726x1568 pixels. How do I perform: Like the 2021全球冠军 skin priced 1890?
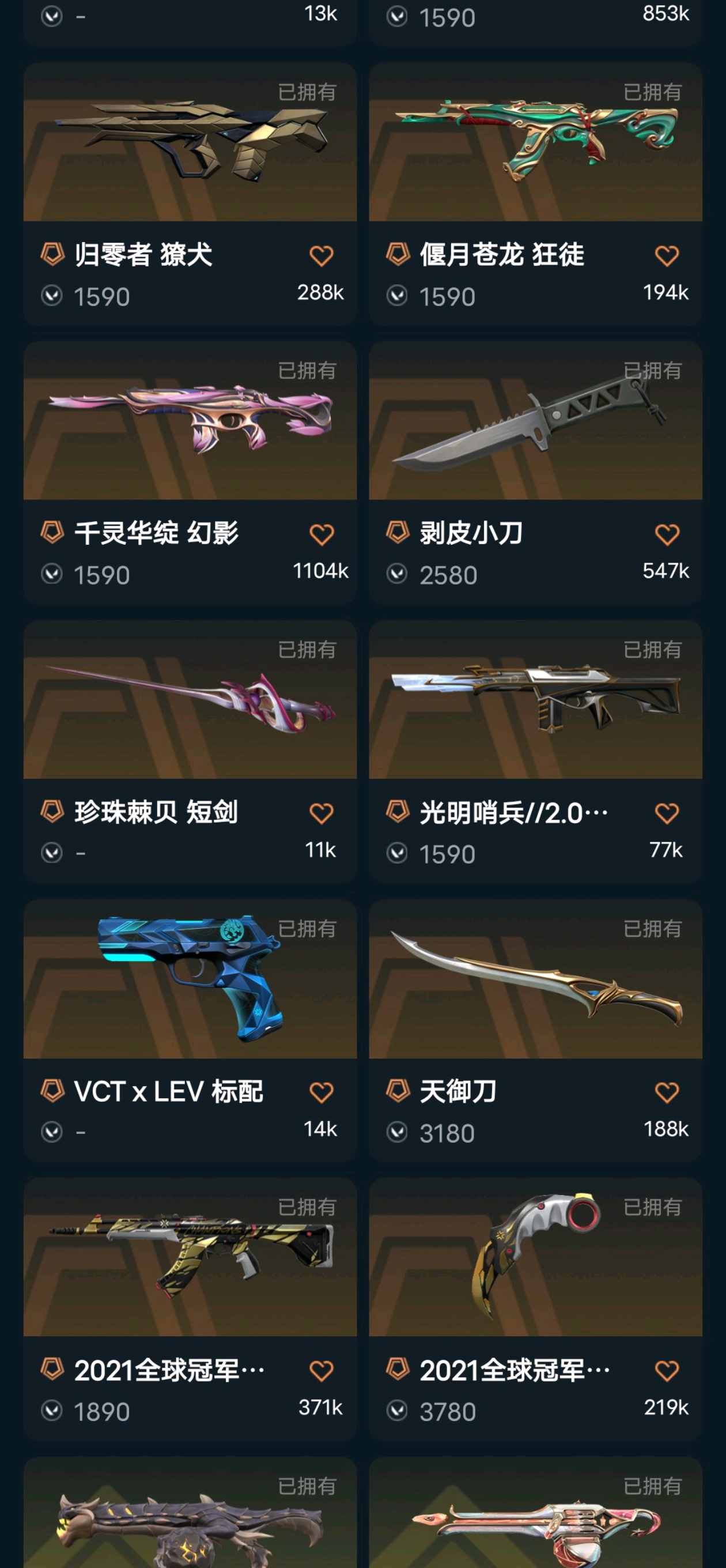(322, 1371)
